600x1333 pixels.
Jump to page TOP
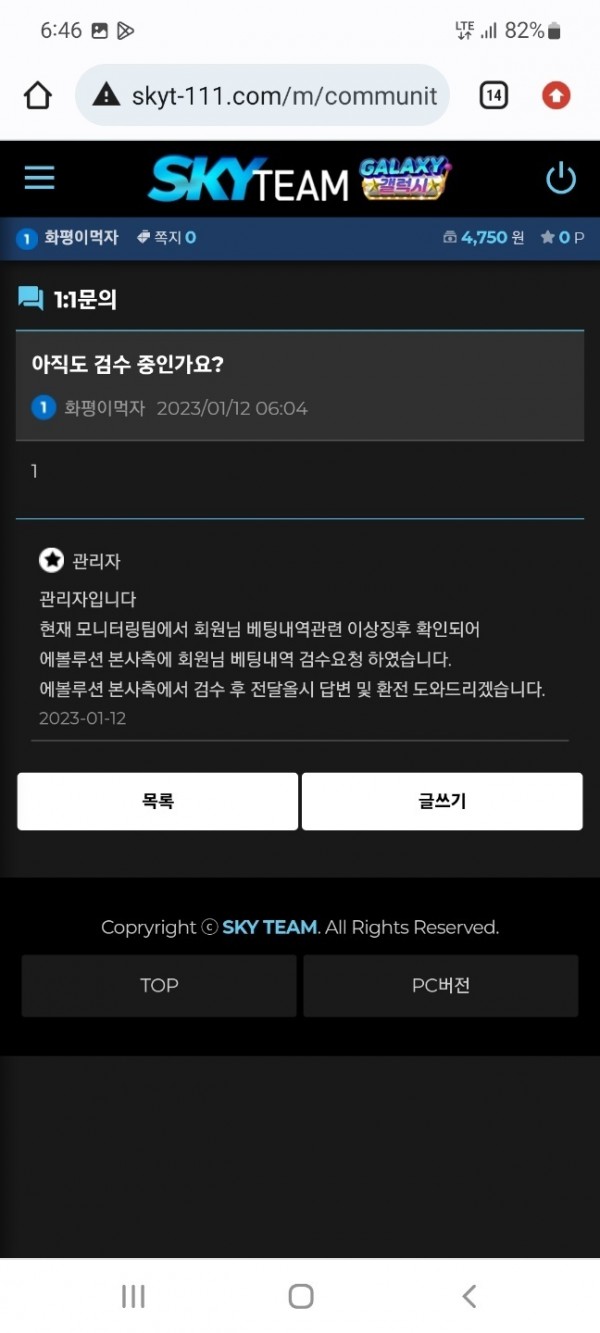click(159, 985)
